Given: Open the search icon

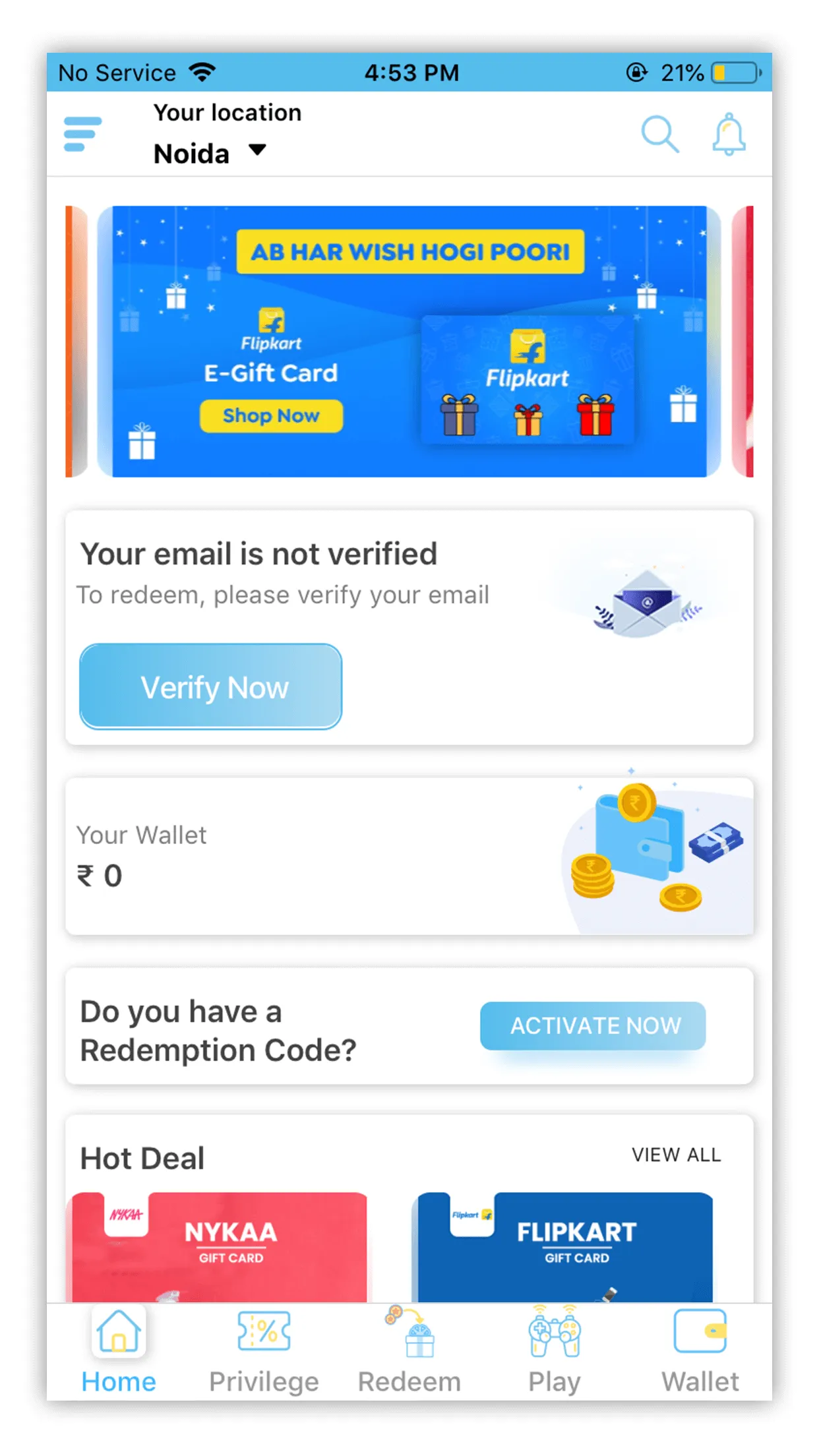Looking at the screenshot, I should pyautogui.click(x=659, y=134).
